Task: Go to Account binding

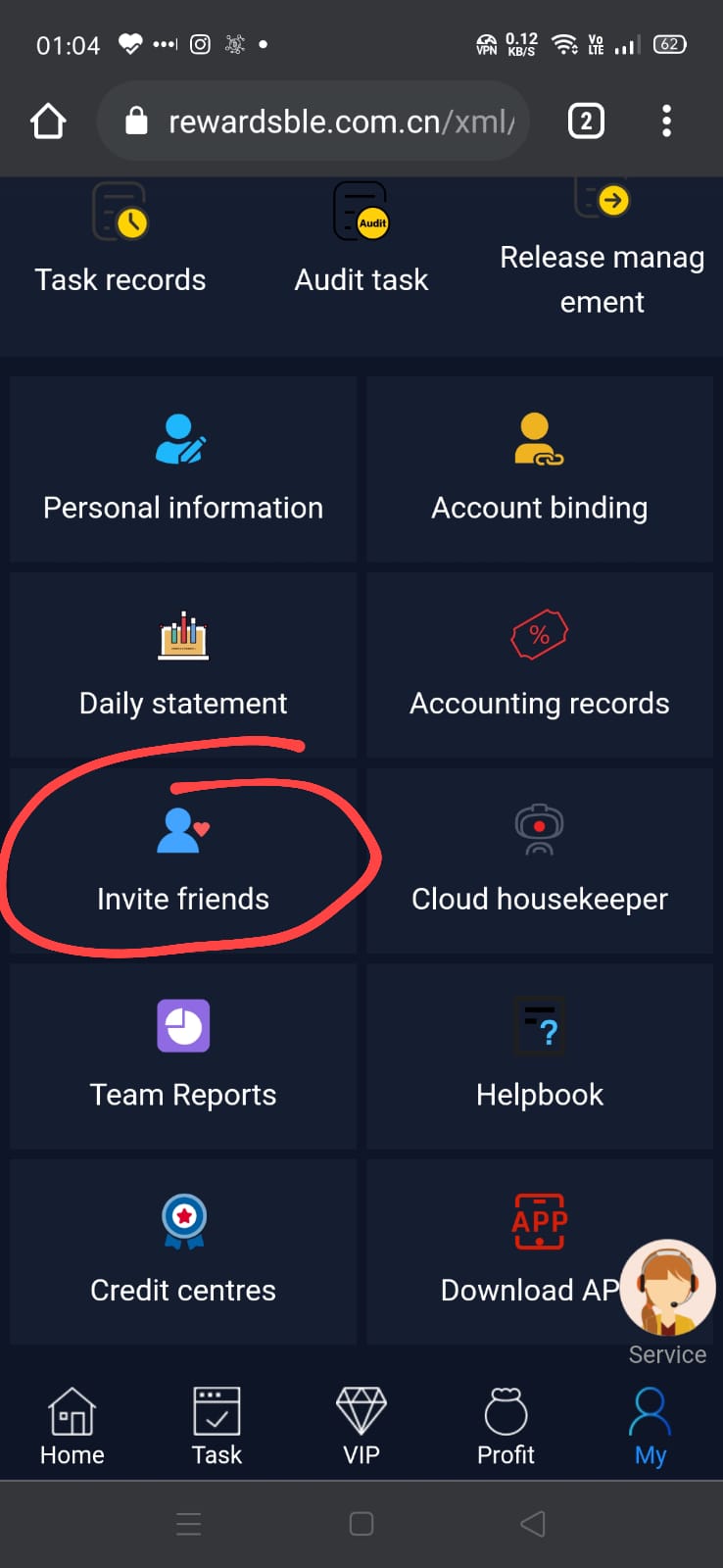Action: (x=540, y=468)
